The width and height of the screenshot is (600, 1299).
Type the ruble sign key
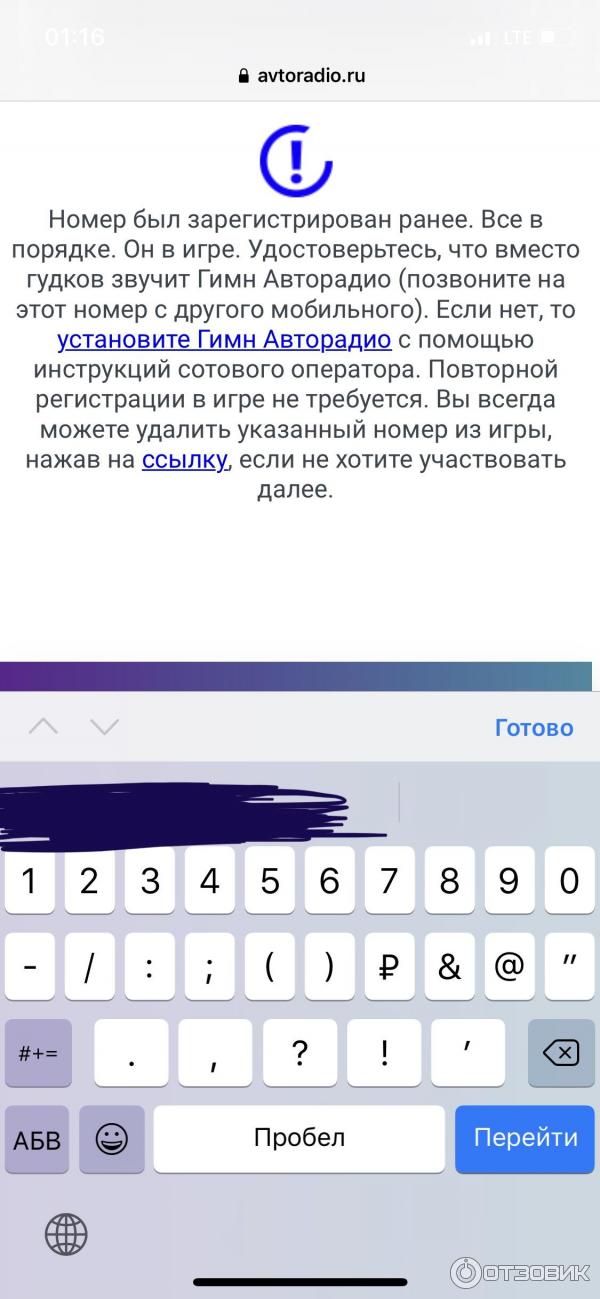390,967
